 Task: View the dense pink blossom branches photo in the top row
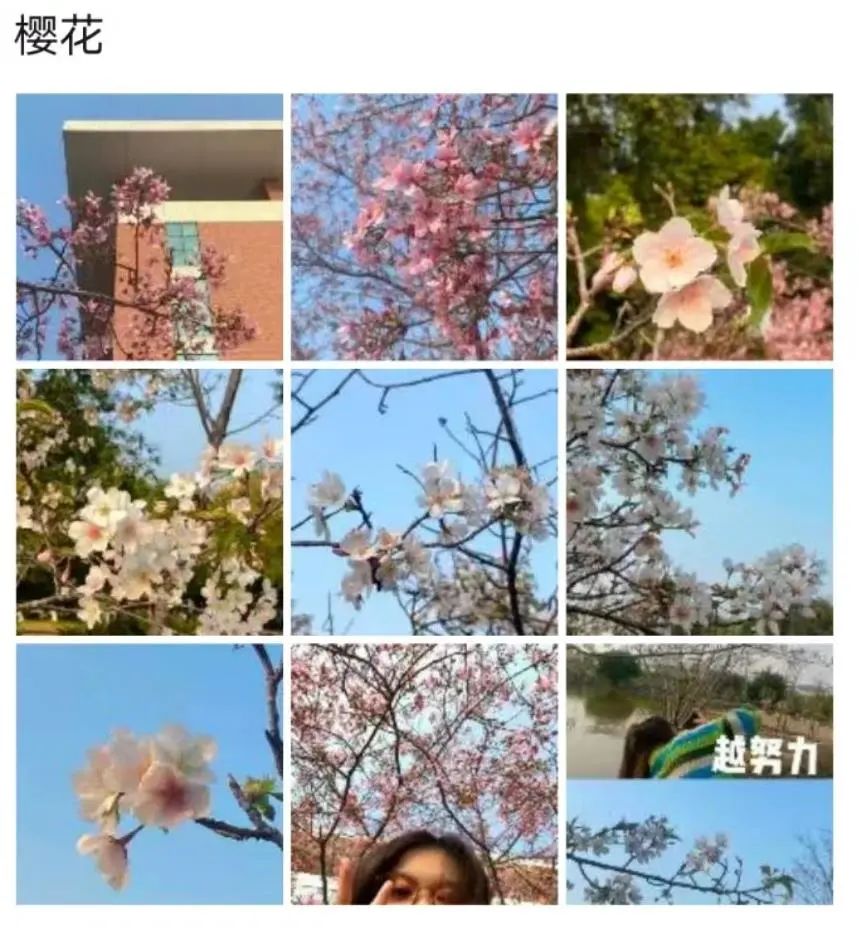pos(424,227)
